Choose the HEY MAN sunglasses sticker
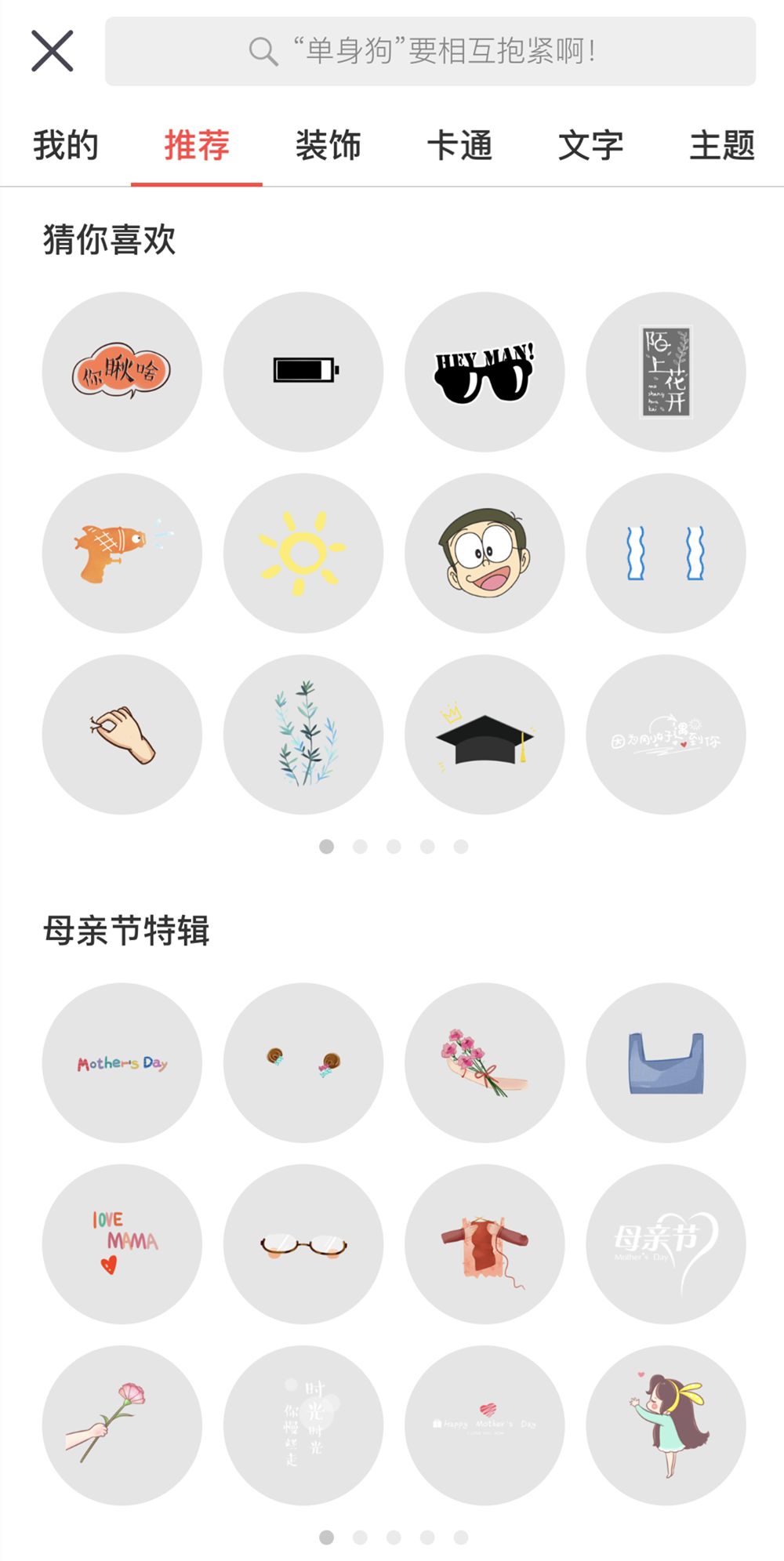Screen dimensions: 784x1561 485,372
